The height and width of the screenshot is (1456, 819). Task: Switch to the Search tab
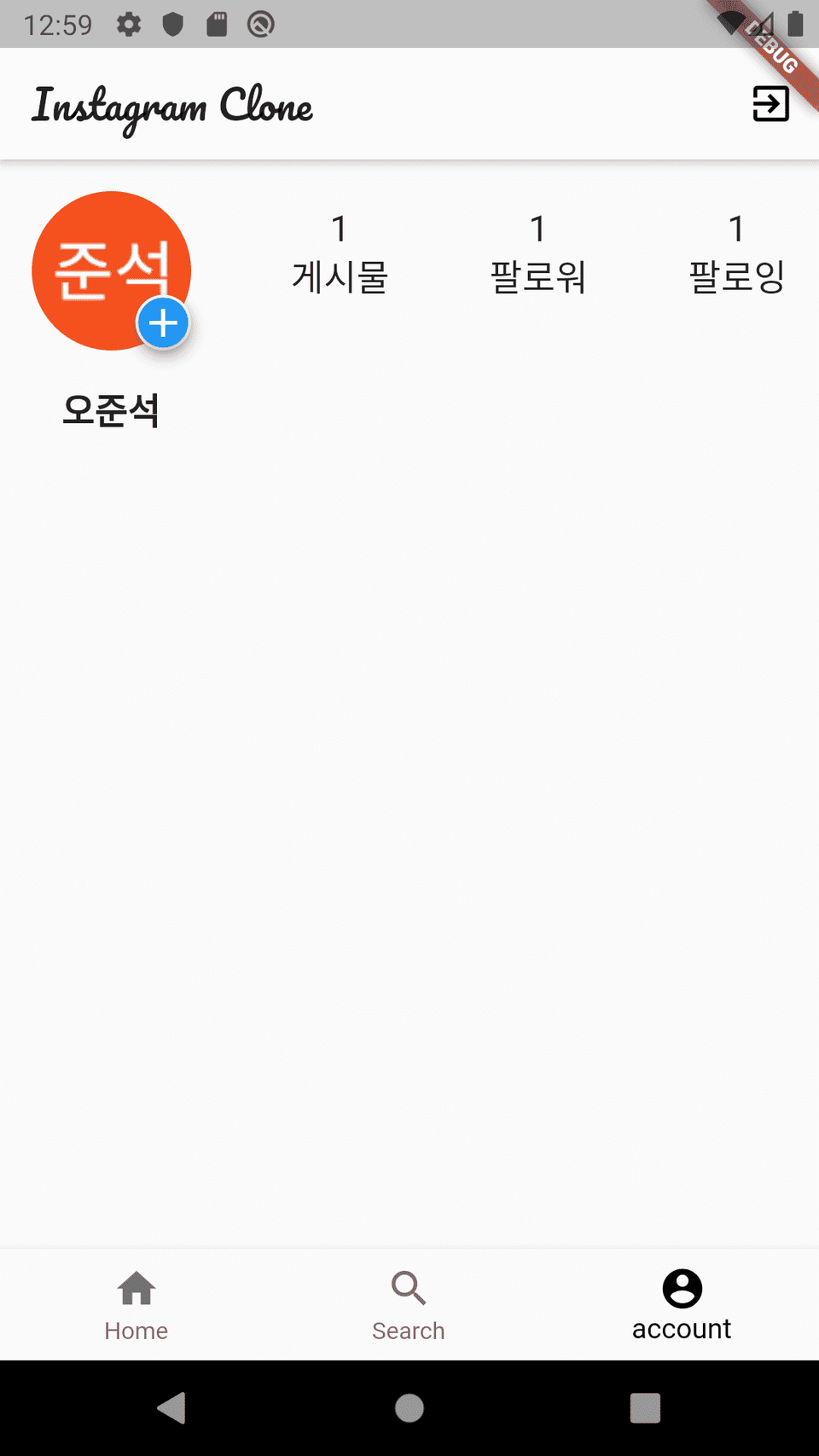409,1305
